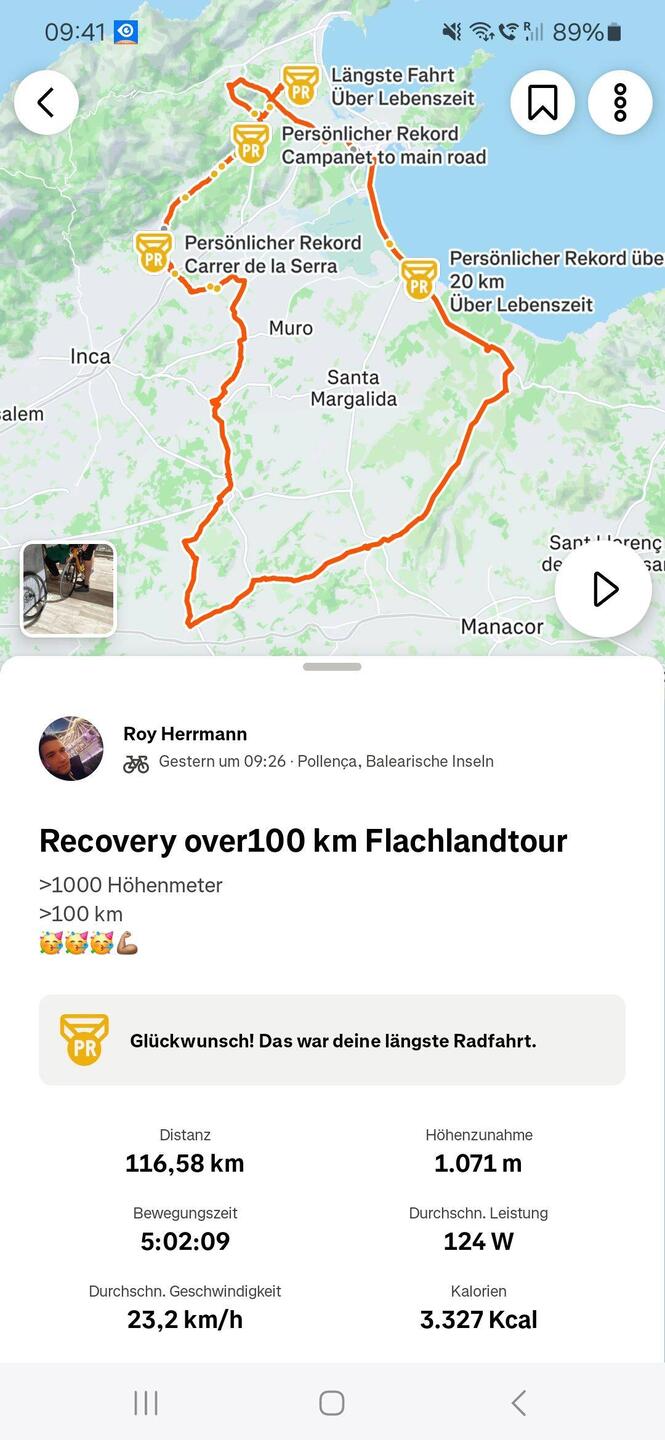Play the activity route animation
The height and width of the screenshot is (1440, 665).
[x=603, y=589]
